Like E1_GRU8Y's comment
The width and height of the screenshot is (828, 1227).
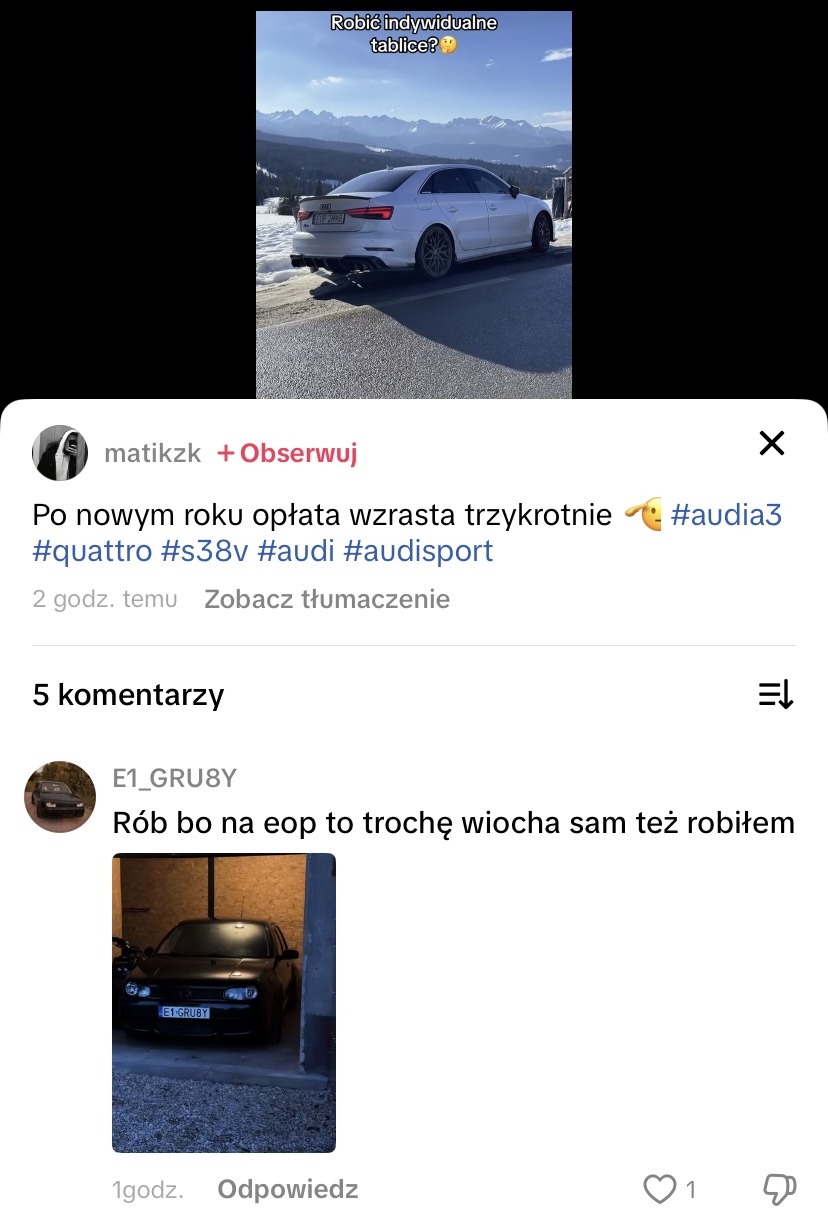[x=660, y=1189]
